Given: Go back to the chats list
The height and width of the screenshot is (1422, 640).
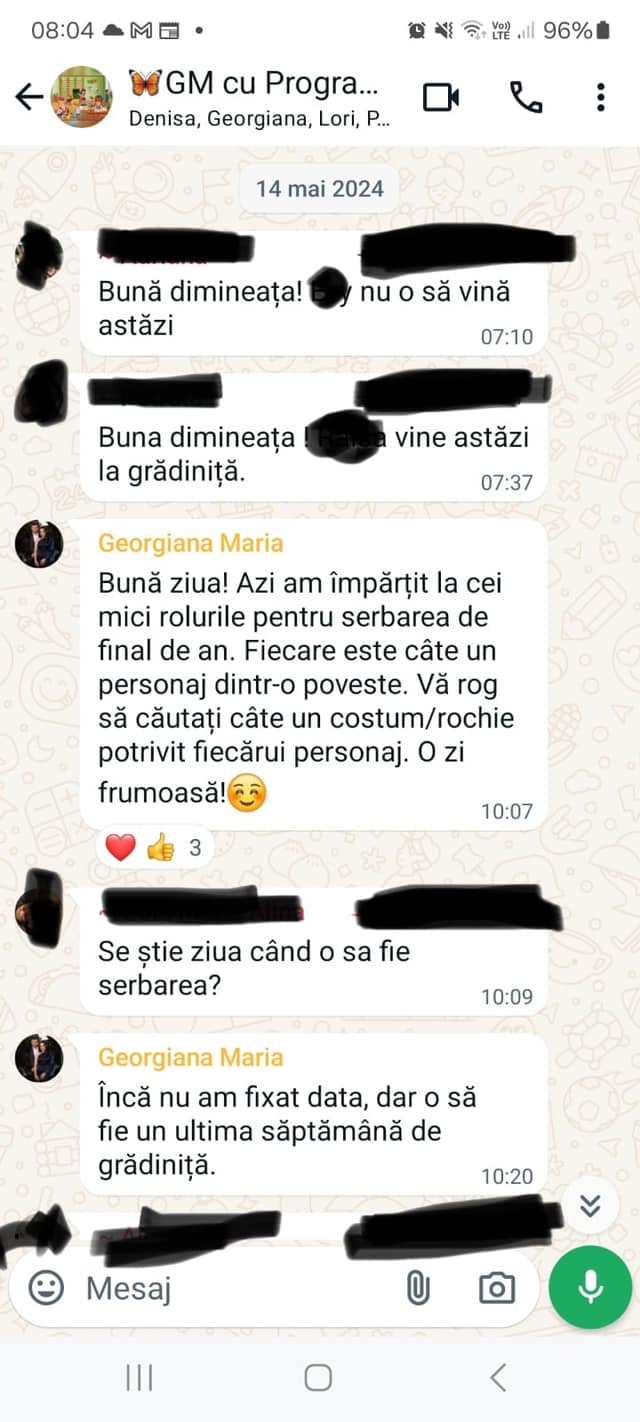Looking at the screenshot, I should [x=29, y=97].
